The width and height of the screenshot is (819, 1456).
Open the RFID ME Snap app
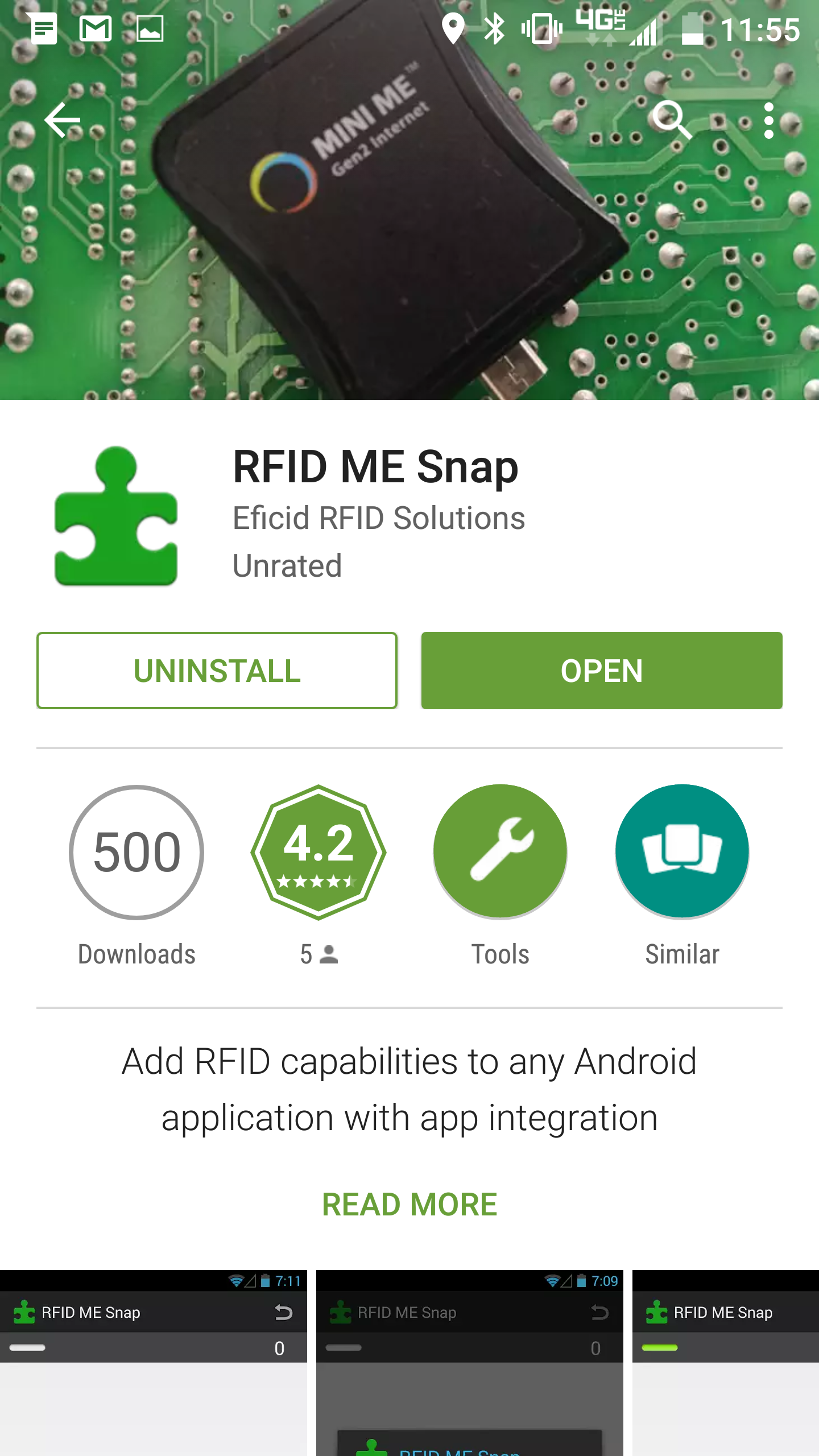click(x=601, y=671)
